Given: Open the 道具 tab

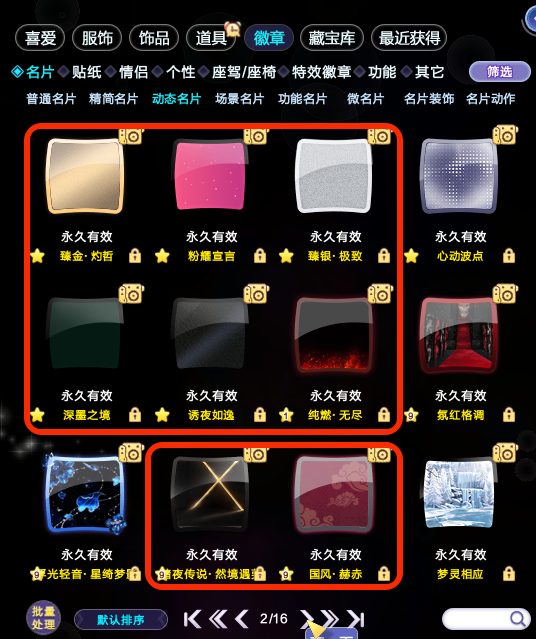Looking at the screenshot, I should [x=211, y=38].
